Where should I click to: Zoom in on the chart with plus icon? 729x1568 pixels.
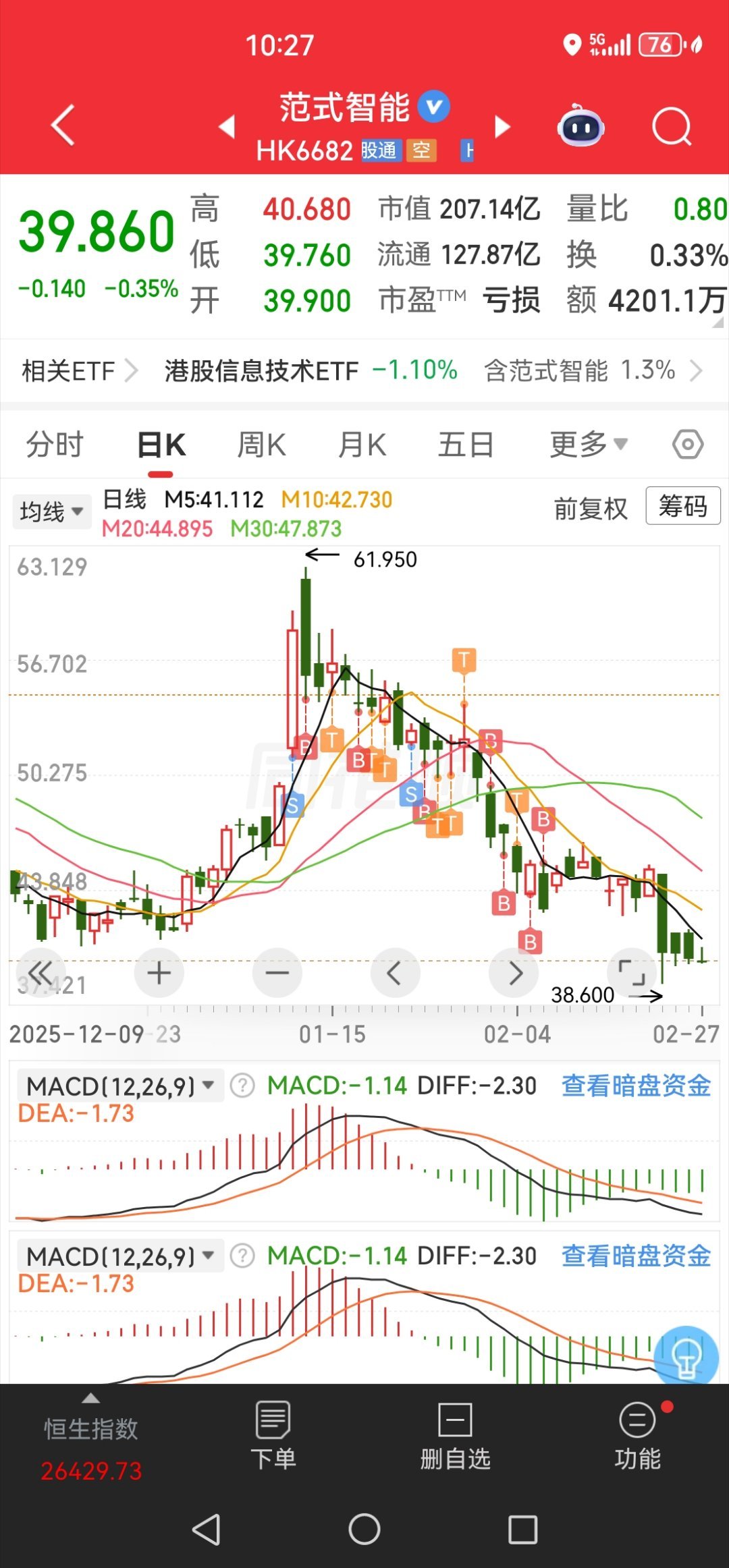[x=158, y=972]
